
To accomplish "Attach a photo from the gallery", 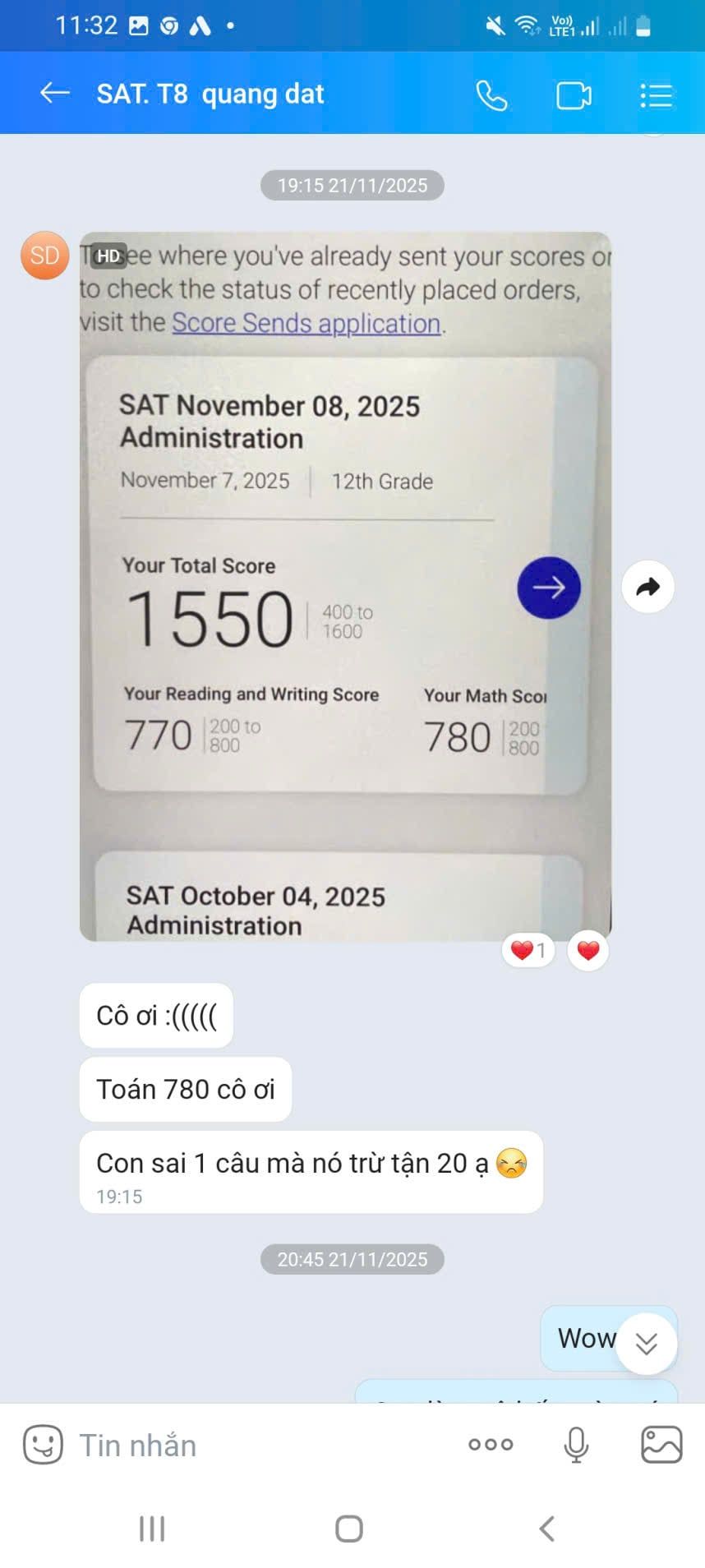I will pyautogui.click(x=661, y=1445).
